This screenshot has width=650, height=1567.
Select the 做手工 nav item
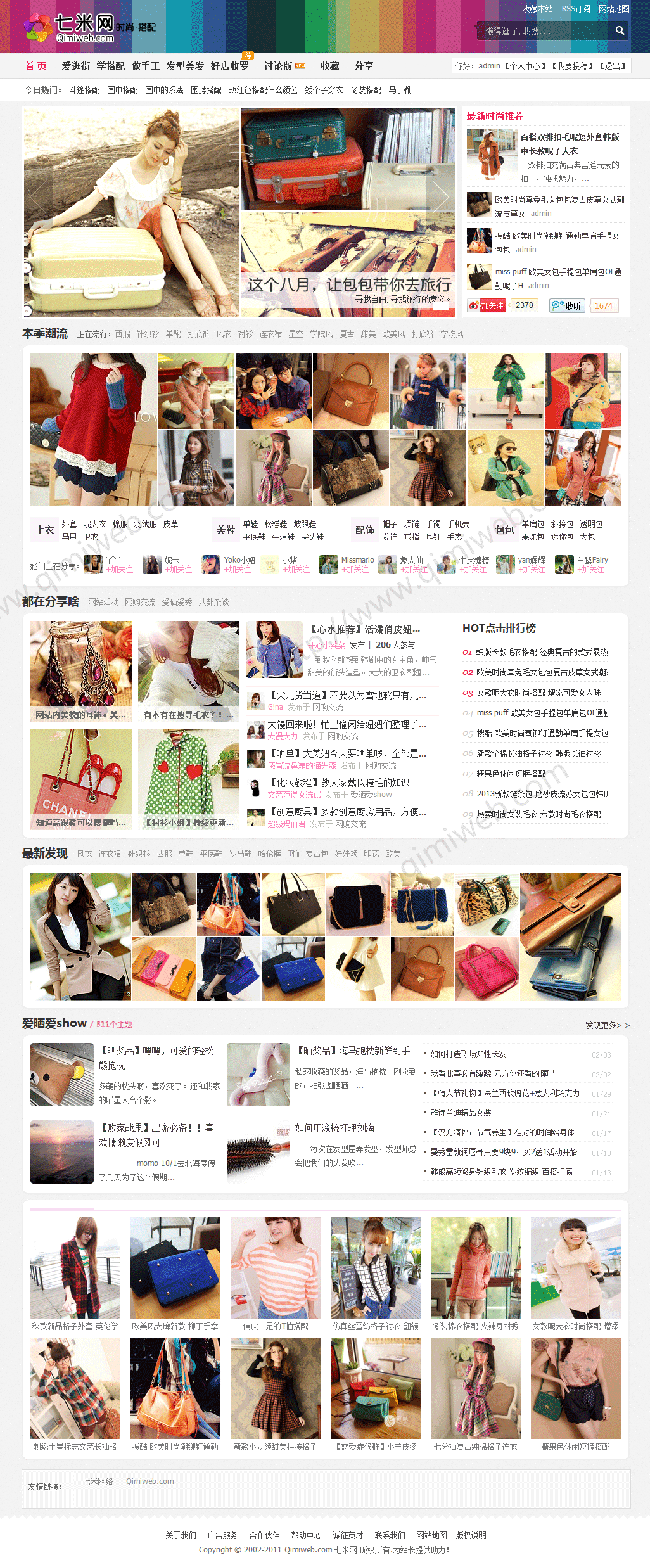145,66
